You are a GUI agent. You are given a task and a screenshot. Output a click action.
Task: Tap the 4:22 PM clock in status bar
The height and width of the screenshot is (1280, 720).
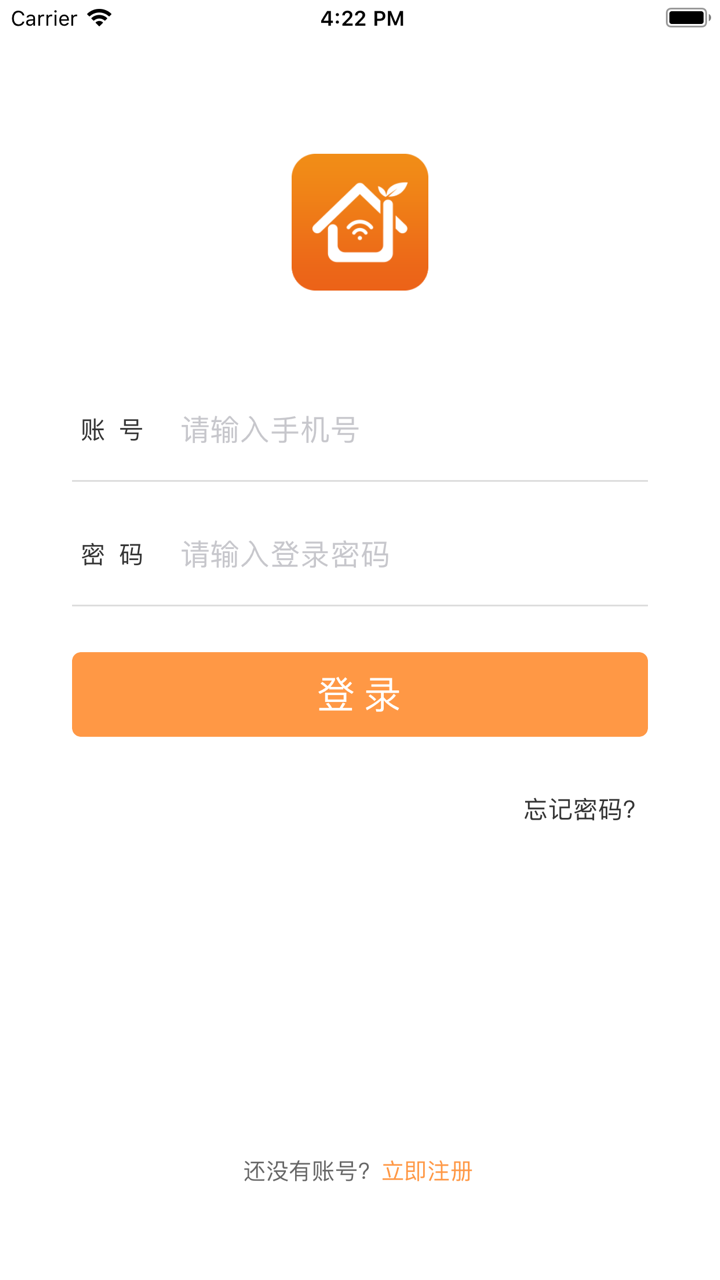point(360,17)
